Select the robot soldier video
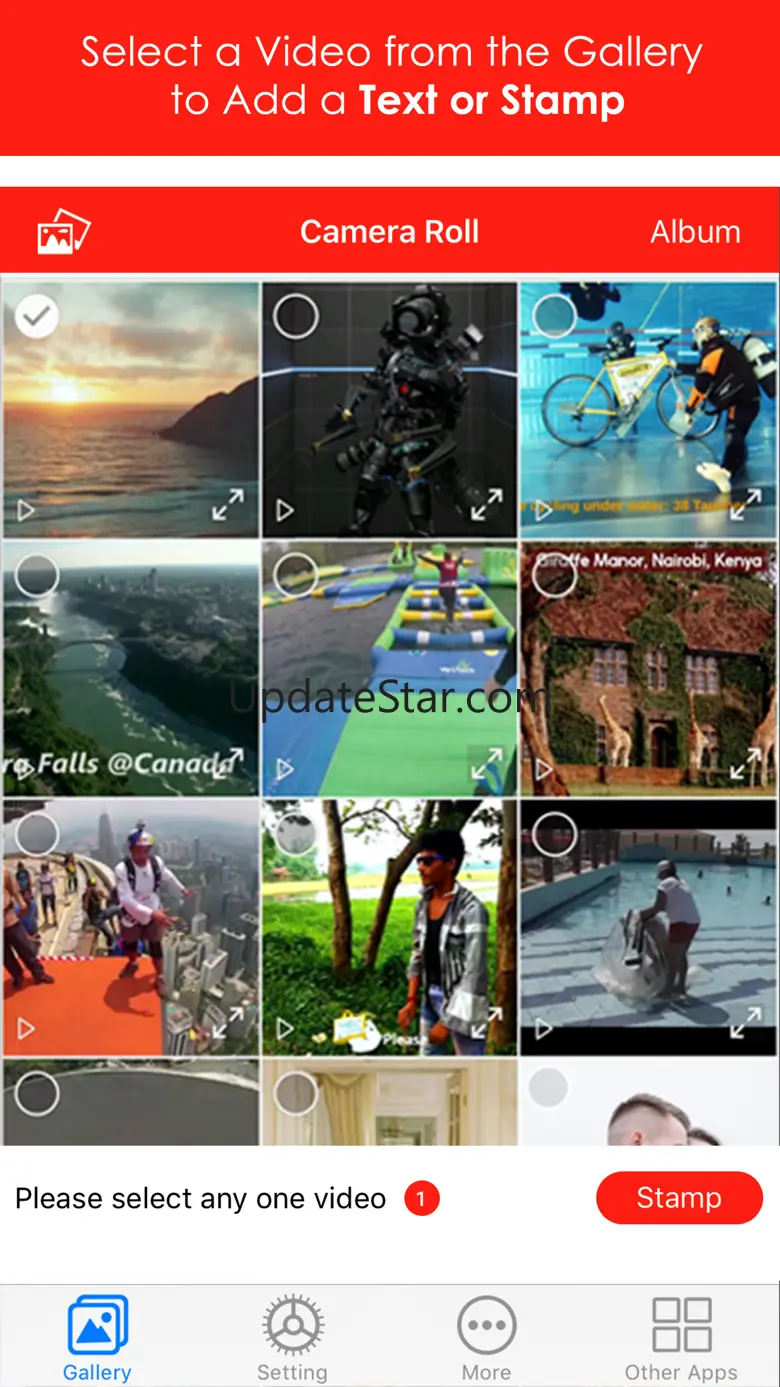Image resolution: width=780 pixels, height=1387 pixels. coord(296,317)
